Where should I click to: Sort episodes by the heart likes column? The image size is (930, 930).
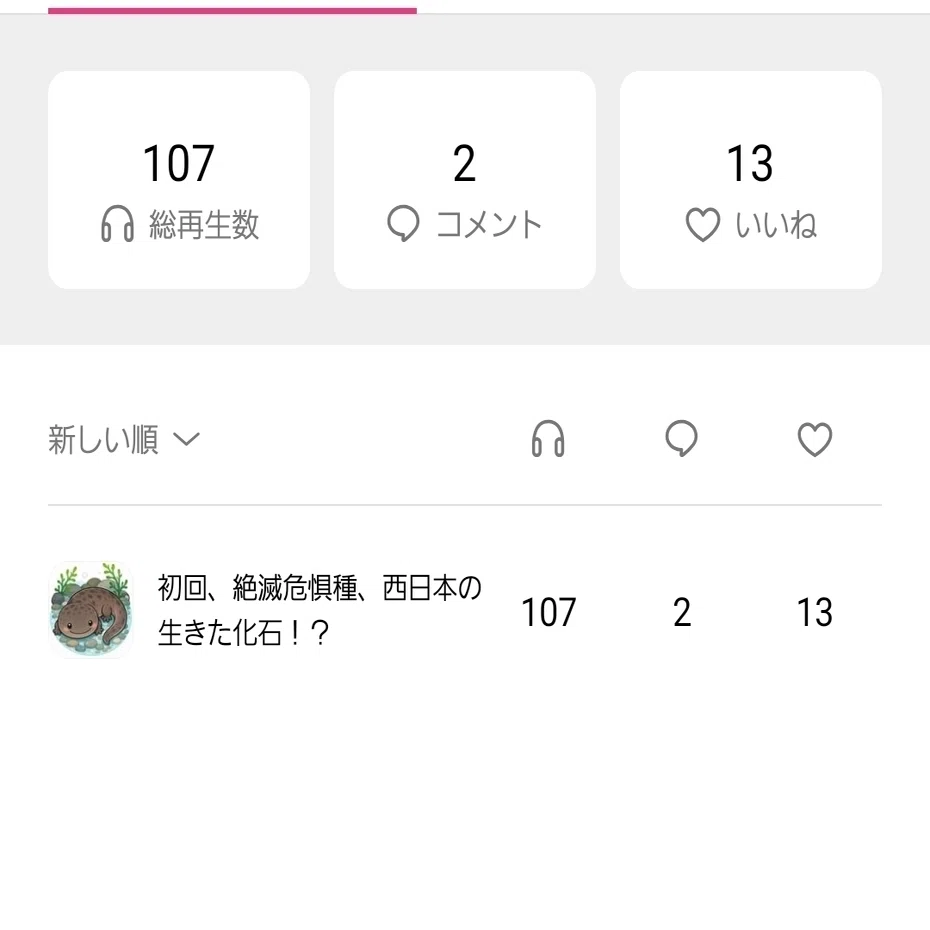point(815,439)
